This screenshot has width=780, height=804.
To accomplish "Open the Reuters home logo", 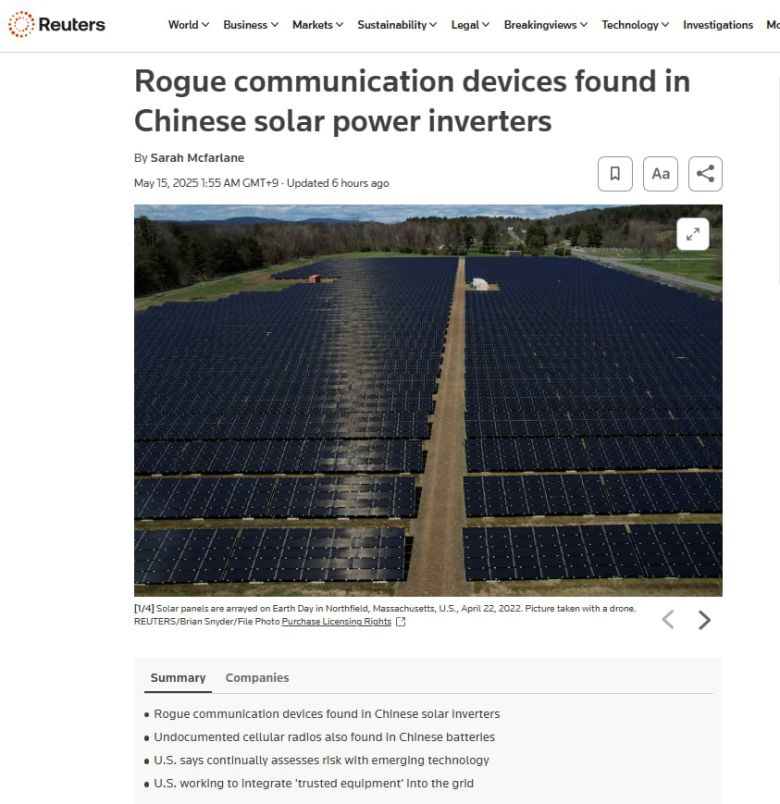I will pyautogui.click(x=57, y=24).
